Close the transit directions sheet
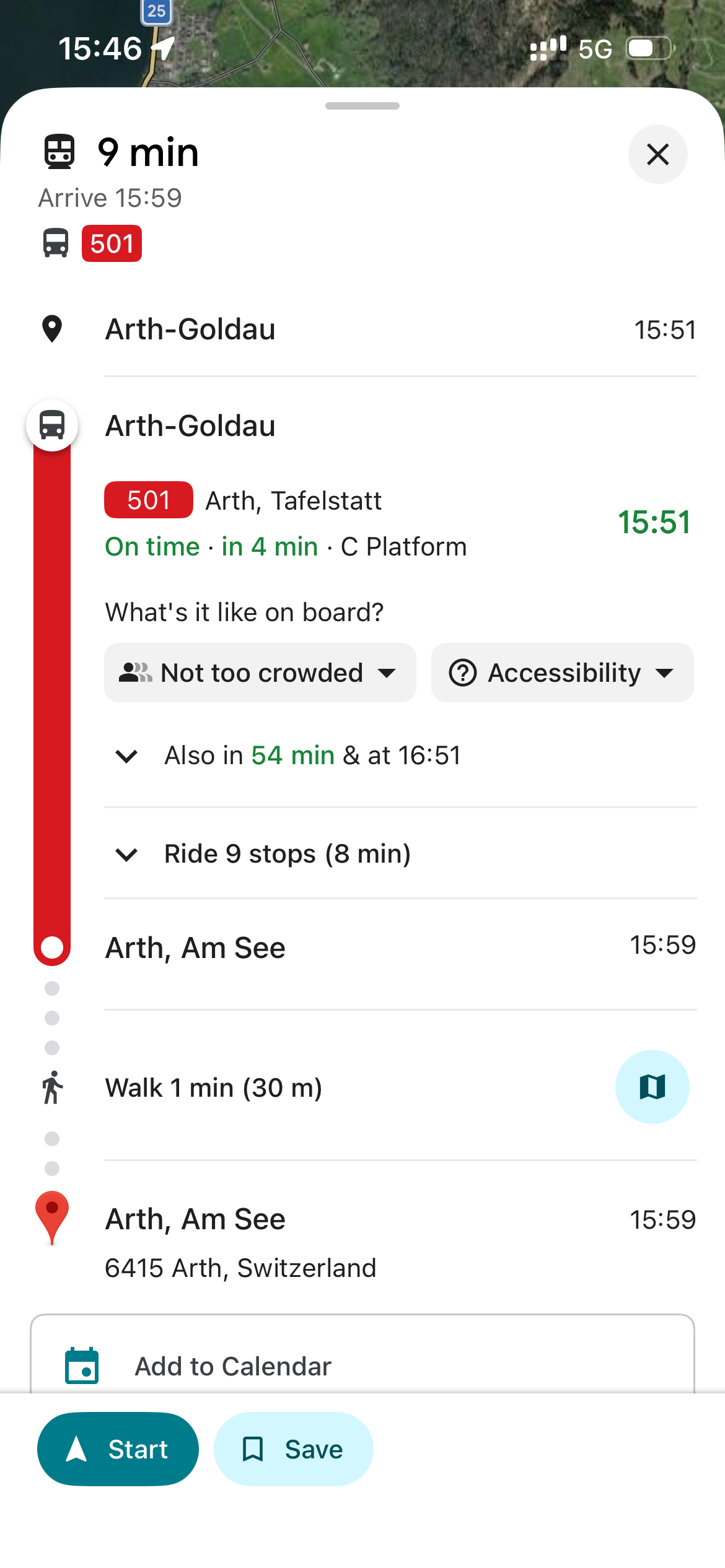This screenshot has height=1568, width=725. pyautogui.click(x=657, y=154)
